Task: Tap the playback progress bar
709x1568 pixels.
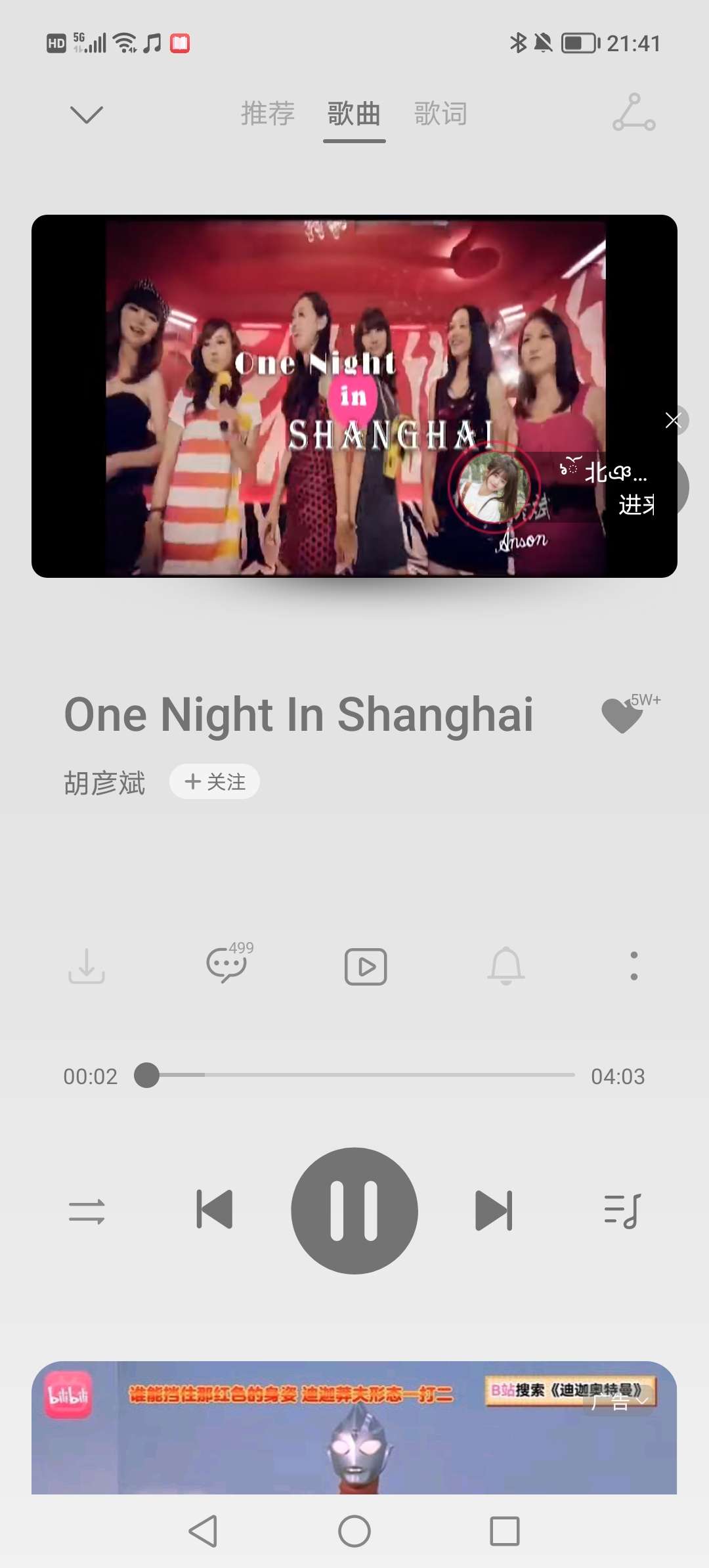Action: (x=354, y=1075)
